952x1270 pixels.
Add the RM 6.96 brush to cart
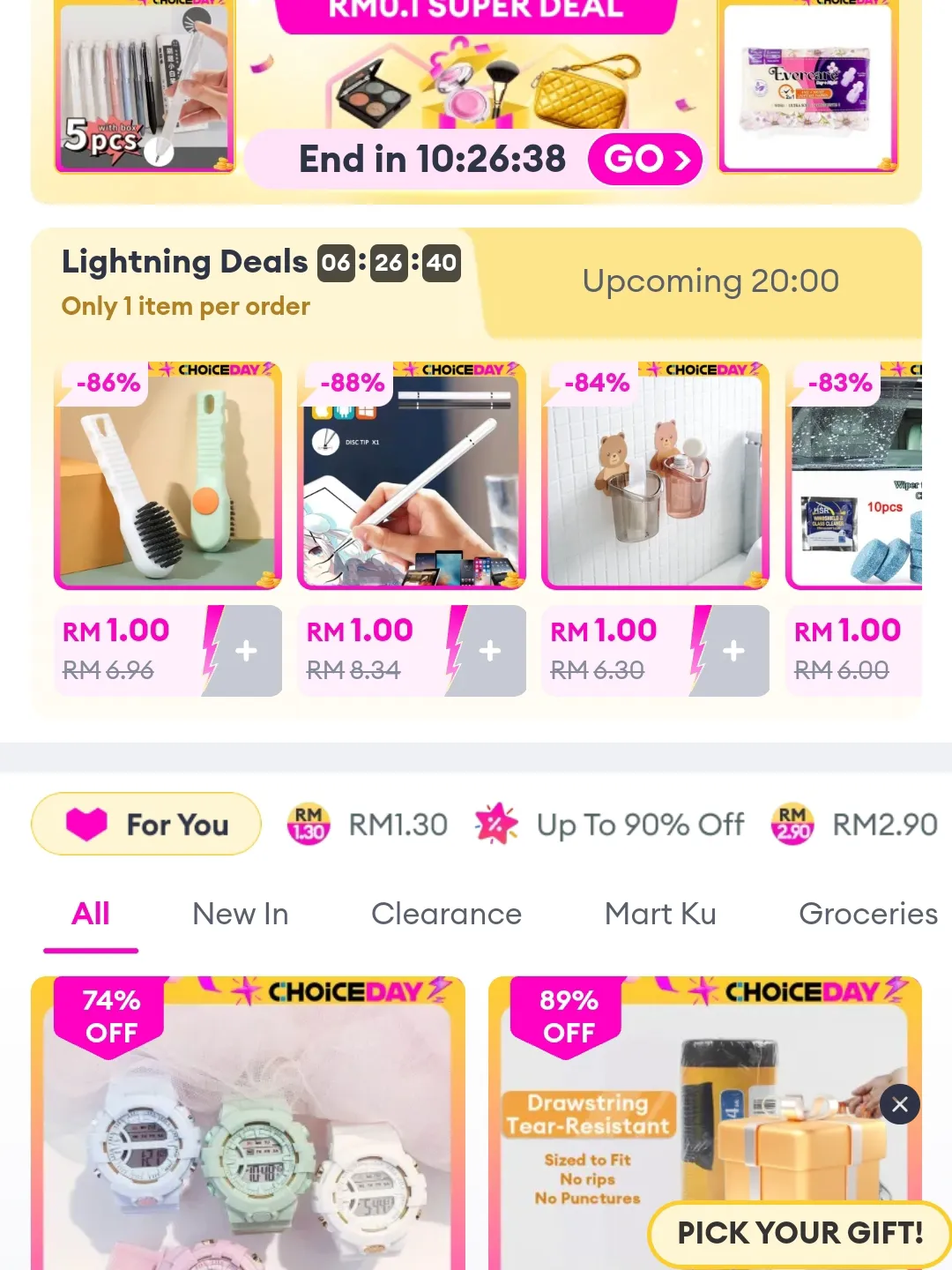point(246,652)
